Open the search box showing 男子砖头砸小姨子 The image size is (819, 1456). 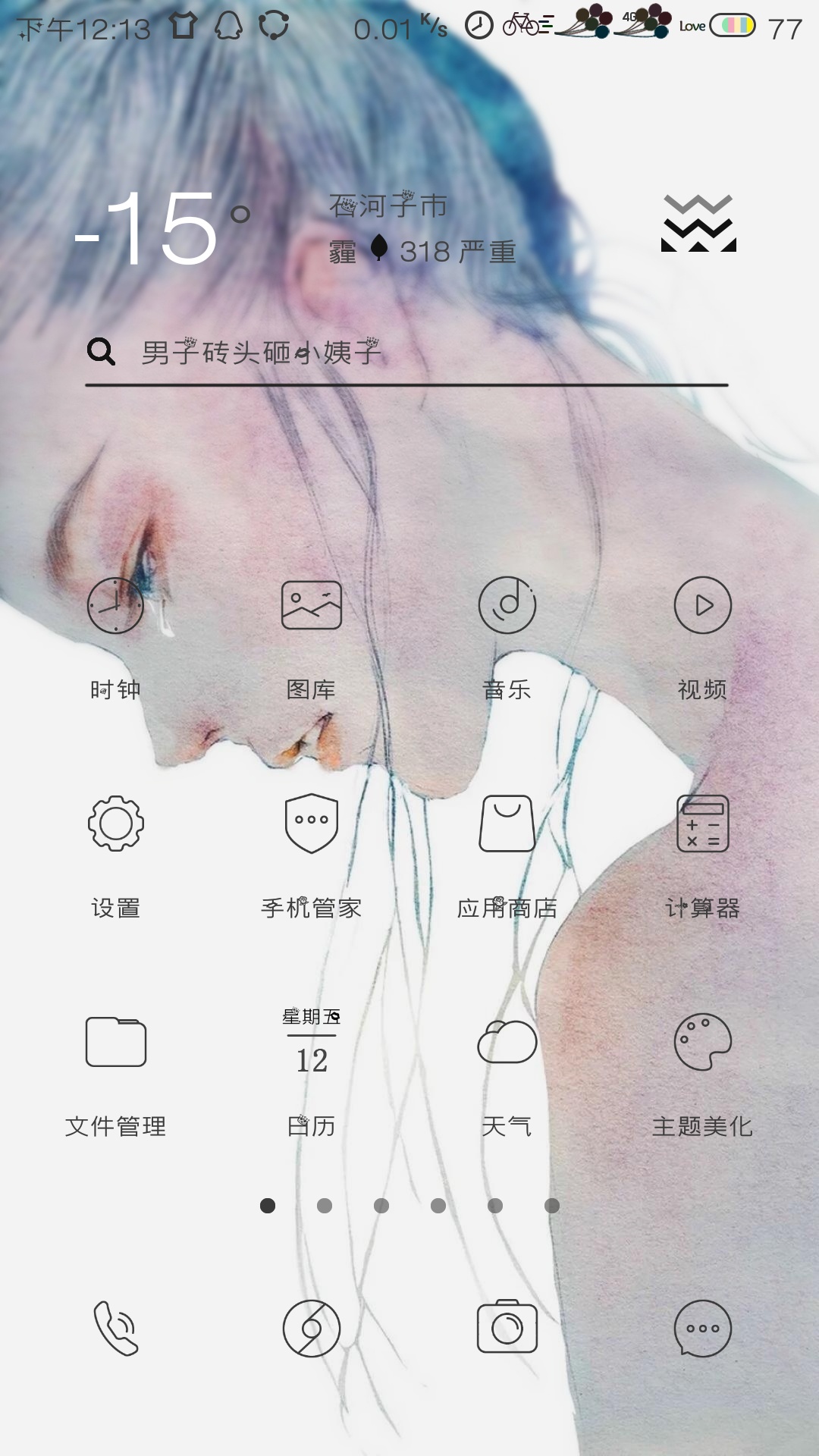click(406, 353)
